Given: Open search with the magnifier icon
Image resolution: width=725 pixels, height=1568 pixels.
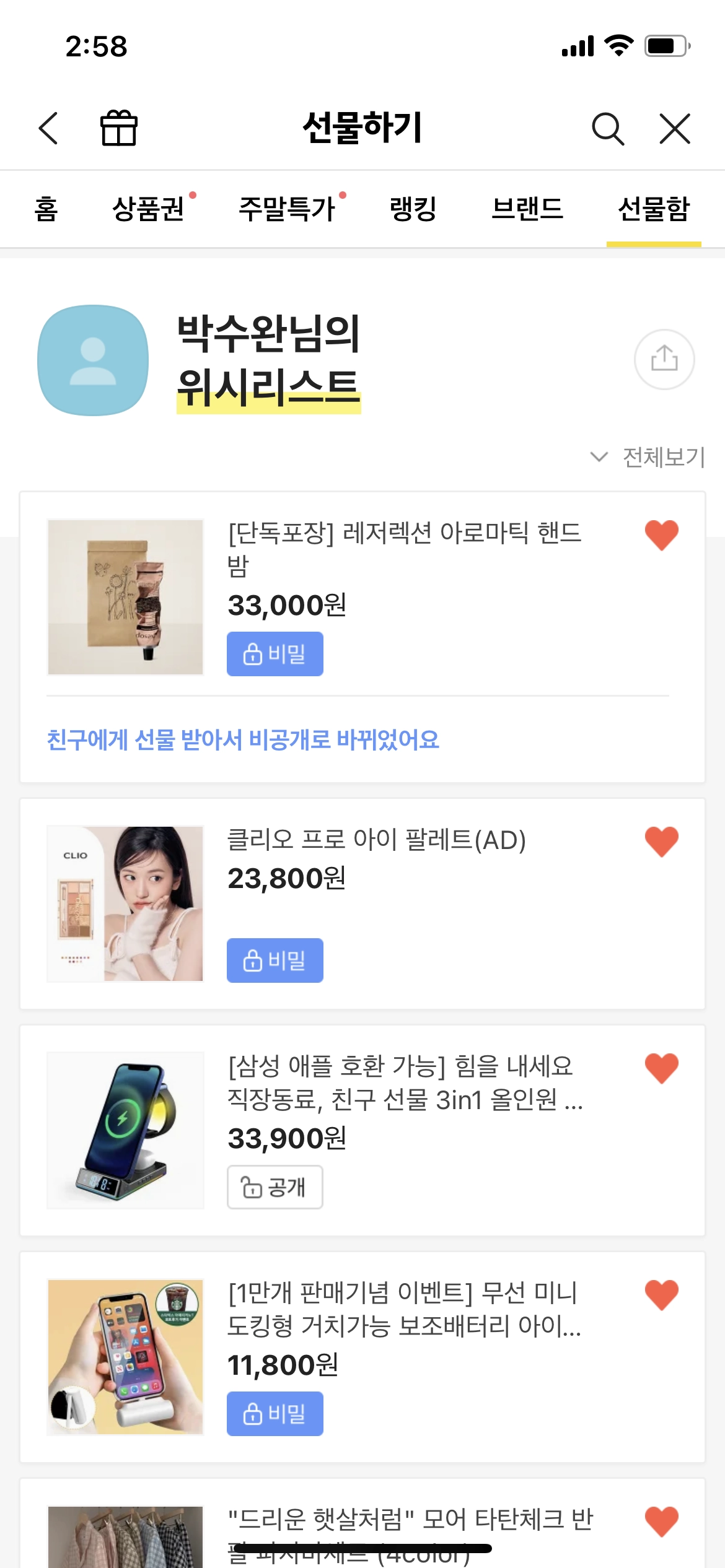Looking at the screenshot, I should (x=607, y=128).
